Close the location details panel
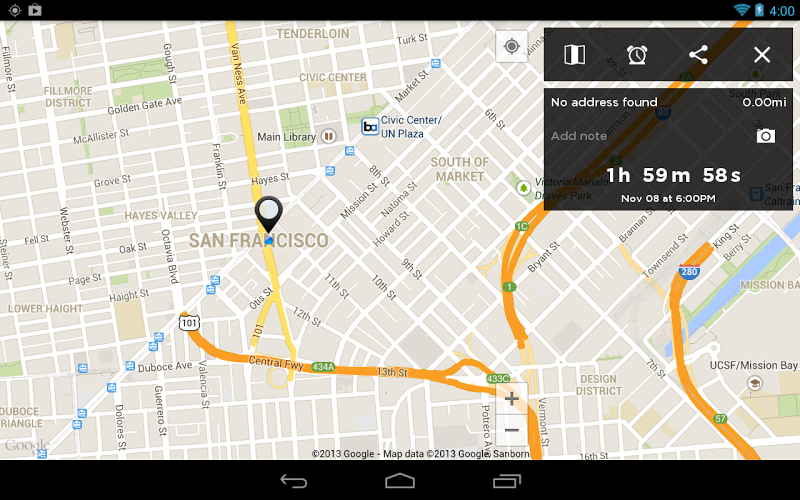 pyautogui.click(x=762, y=55)
